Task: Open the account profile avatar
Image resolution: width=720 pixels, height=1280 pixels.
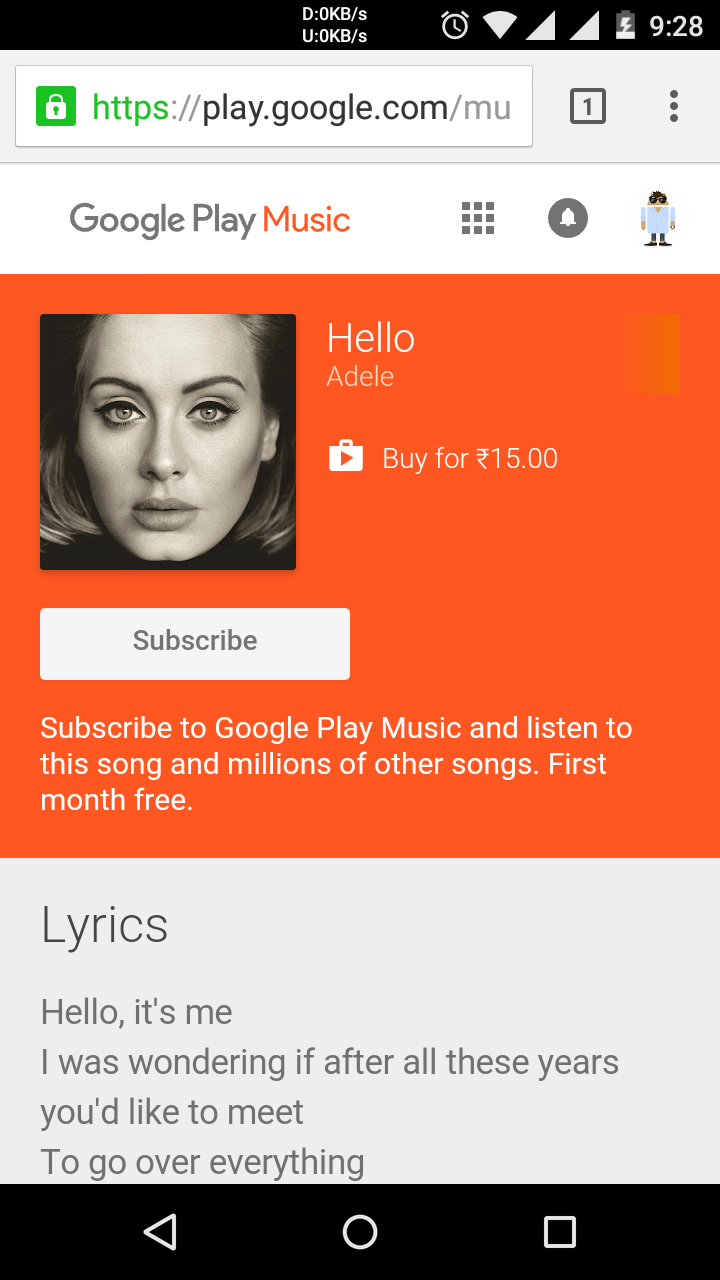Action: point(658,218)
